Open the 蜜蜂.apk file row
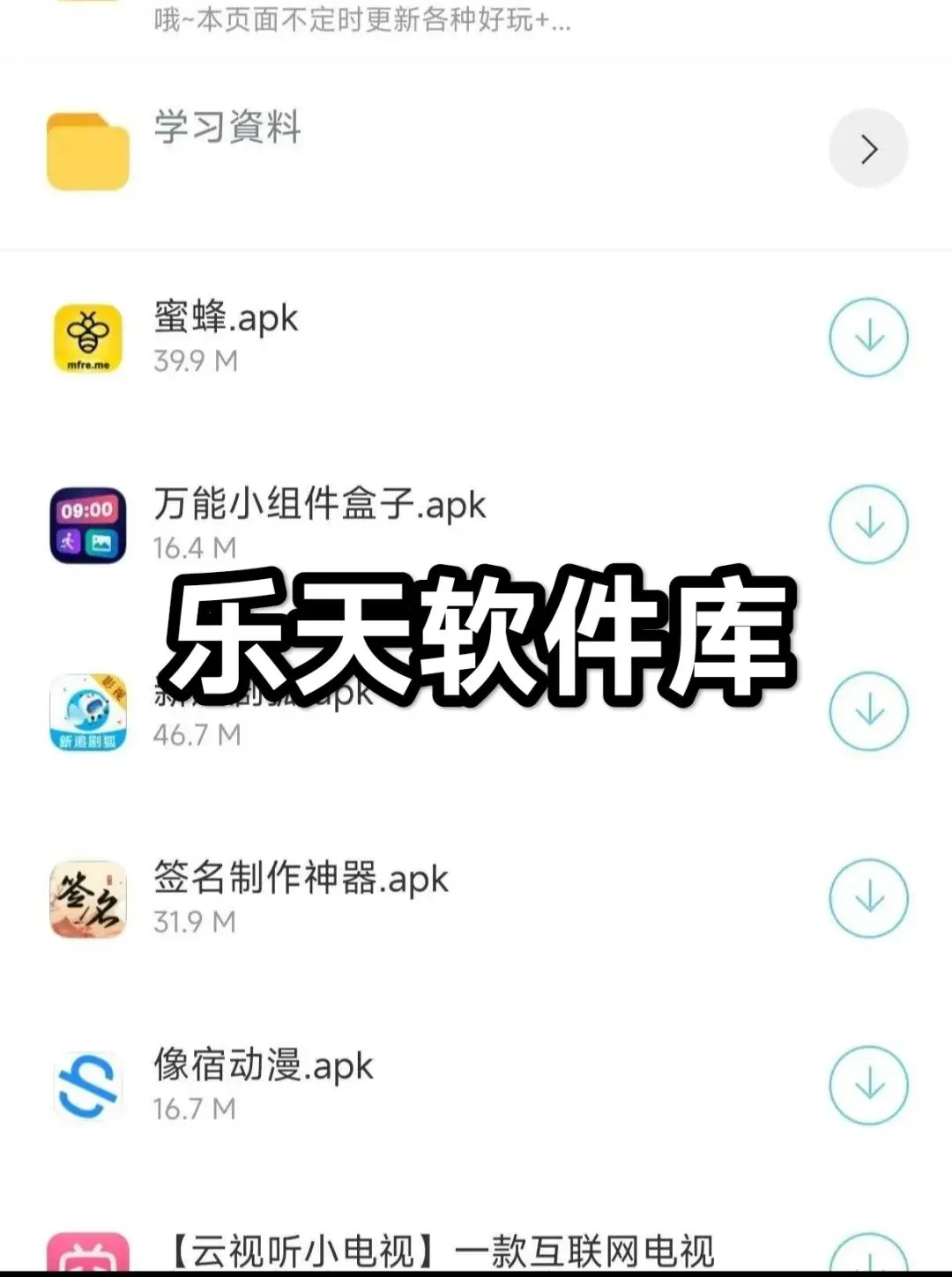Screen dimensions: 952x1277 point(476,338)
